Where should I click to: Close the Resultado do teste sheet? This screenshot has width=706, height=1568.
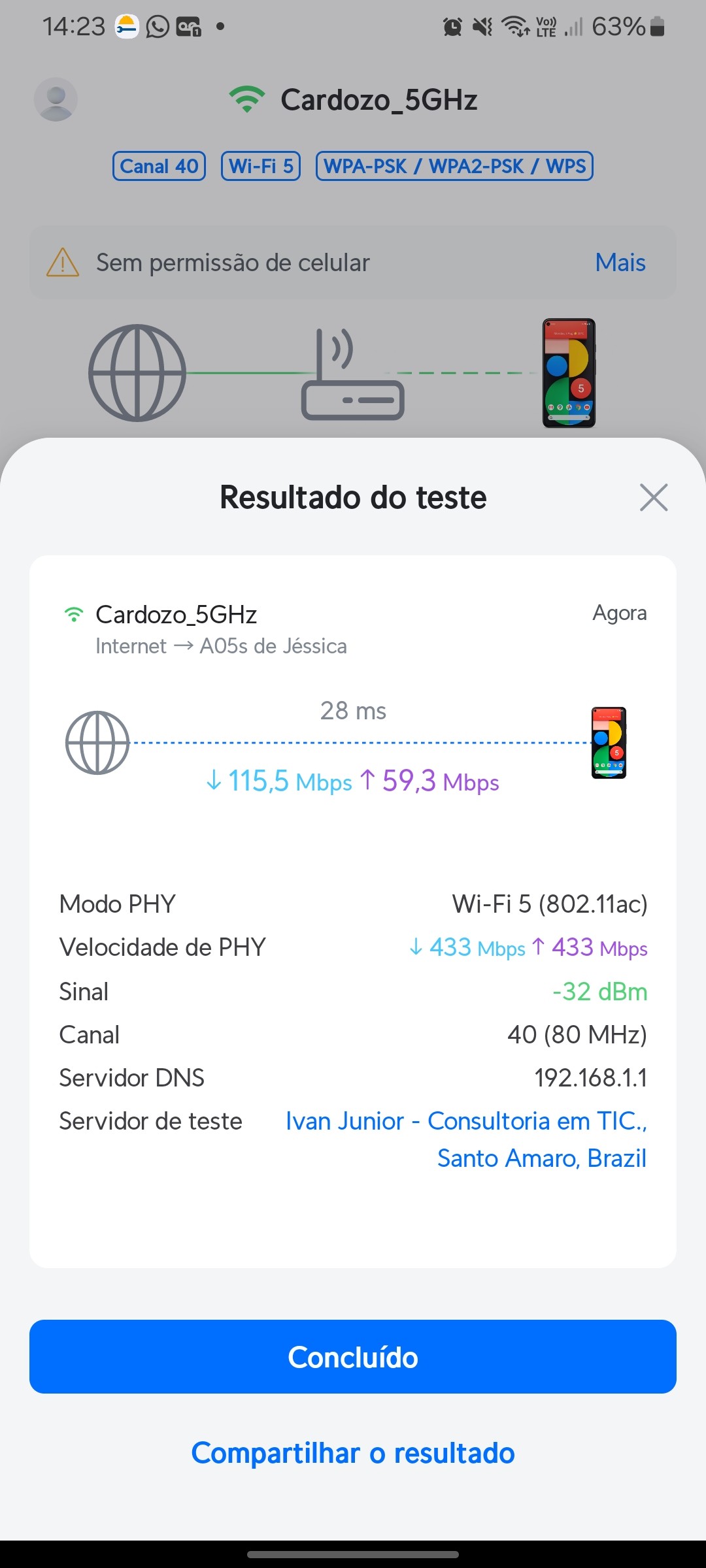tap(653, 498)
